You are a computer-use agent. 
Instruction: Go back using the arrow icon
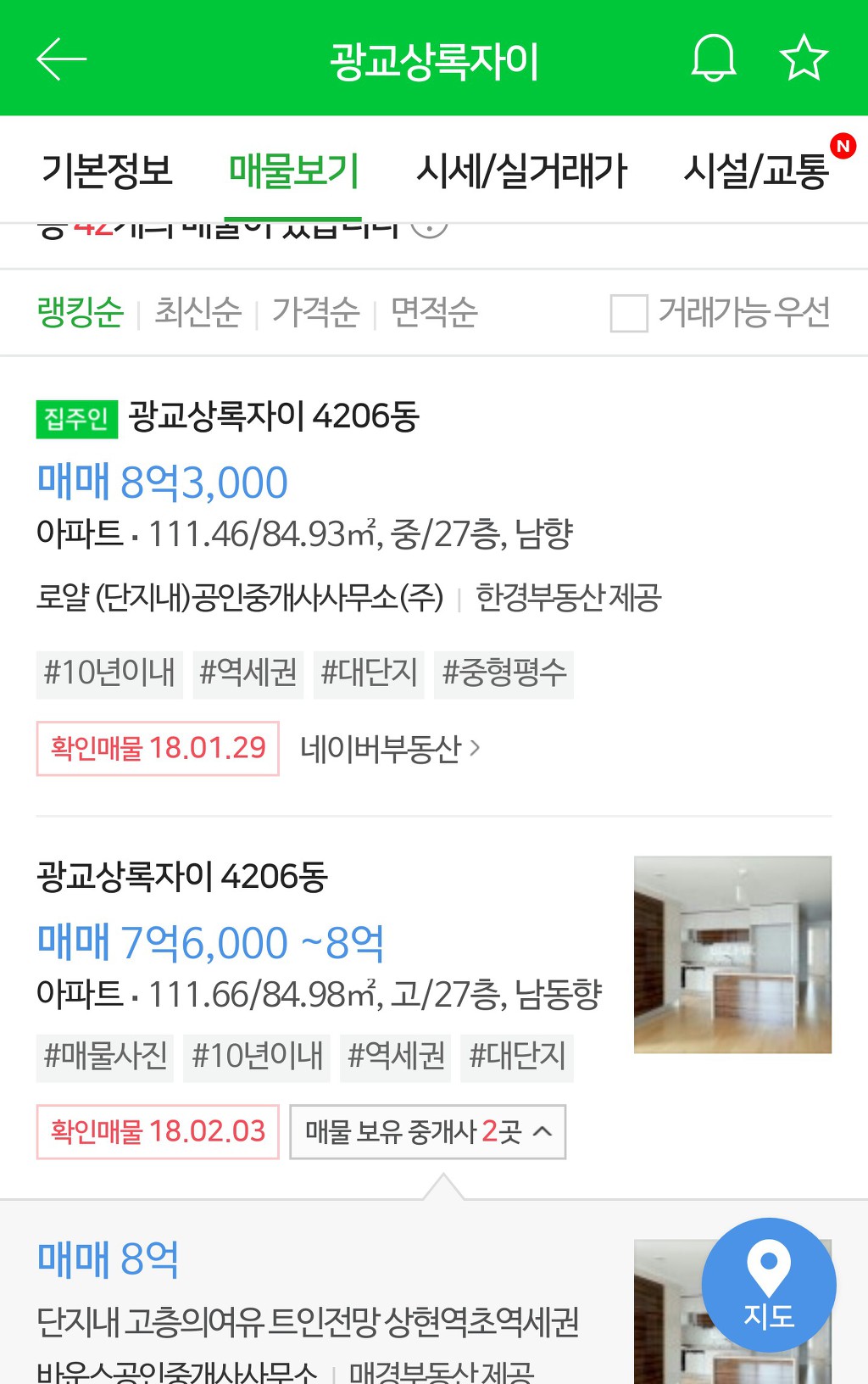point(61,59)
